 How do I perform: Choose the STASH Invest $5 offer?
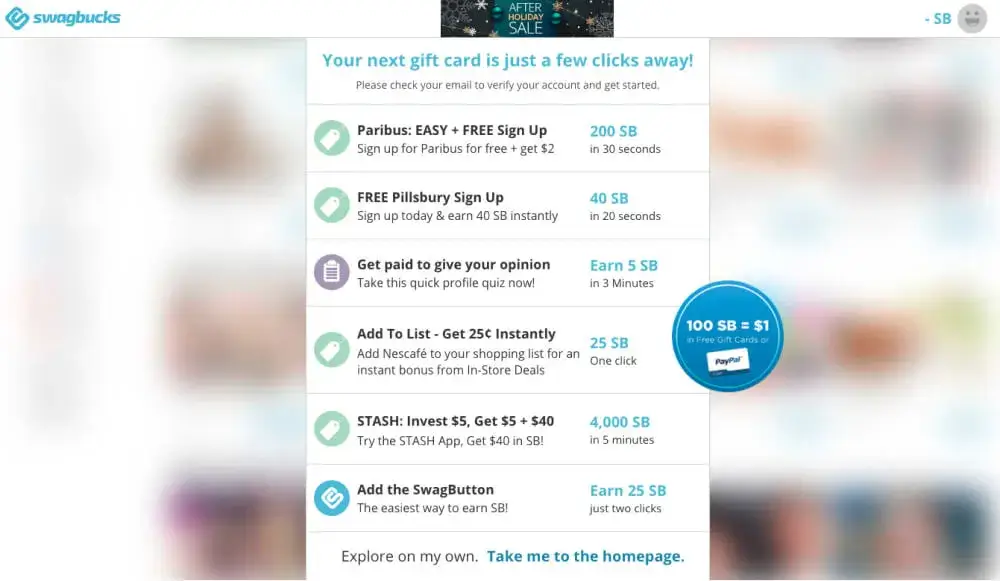tap(455, 421)
